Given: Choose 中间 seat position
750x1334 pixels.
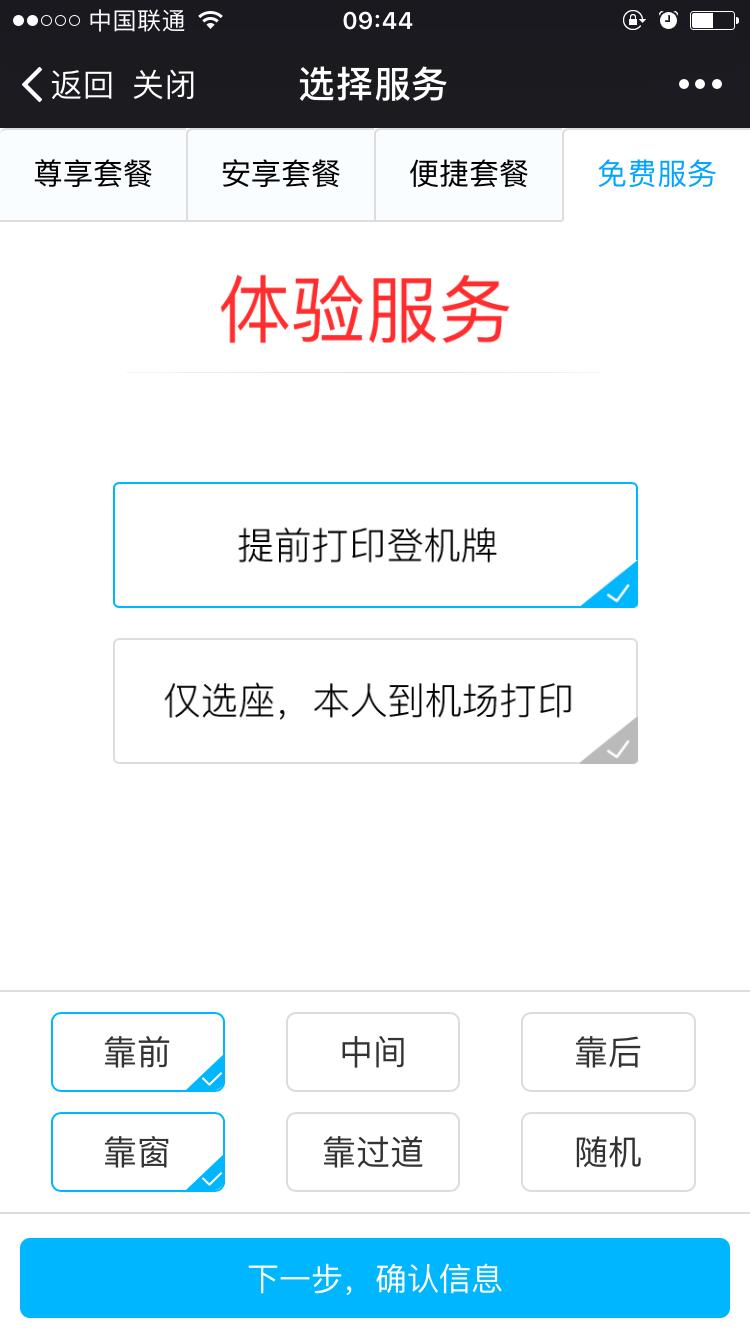Looking at the screenshot, I should pyautogui.click(x=373, y=1052).
